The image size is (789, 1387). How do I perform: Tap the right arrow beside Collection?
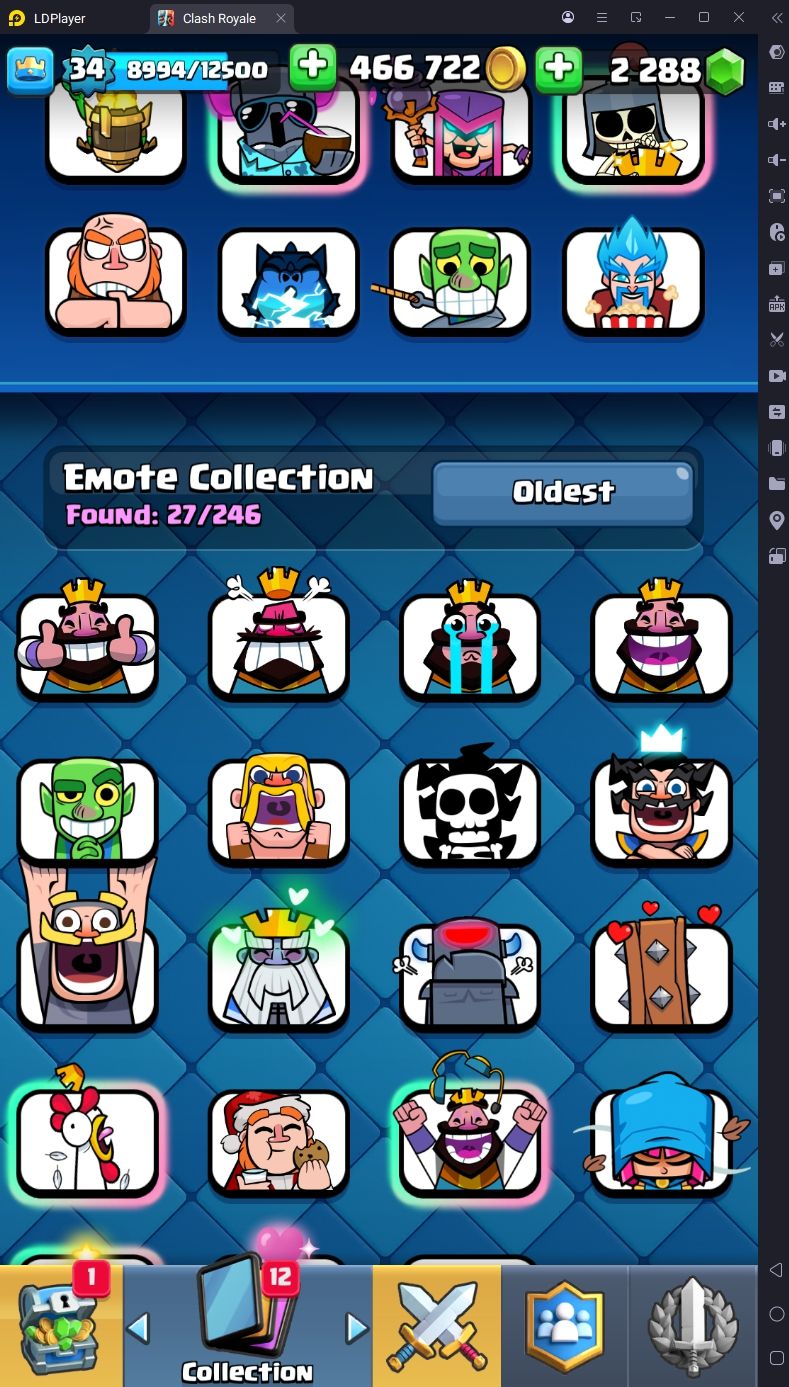pos(356,1328)
